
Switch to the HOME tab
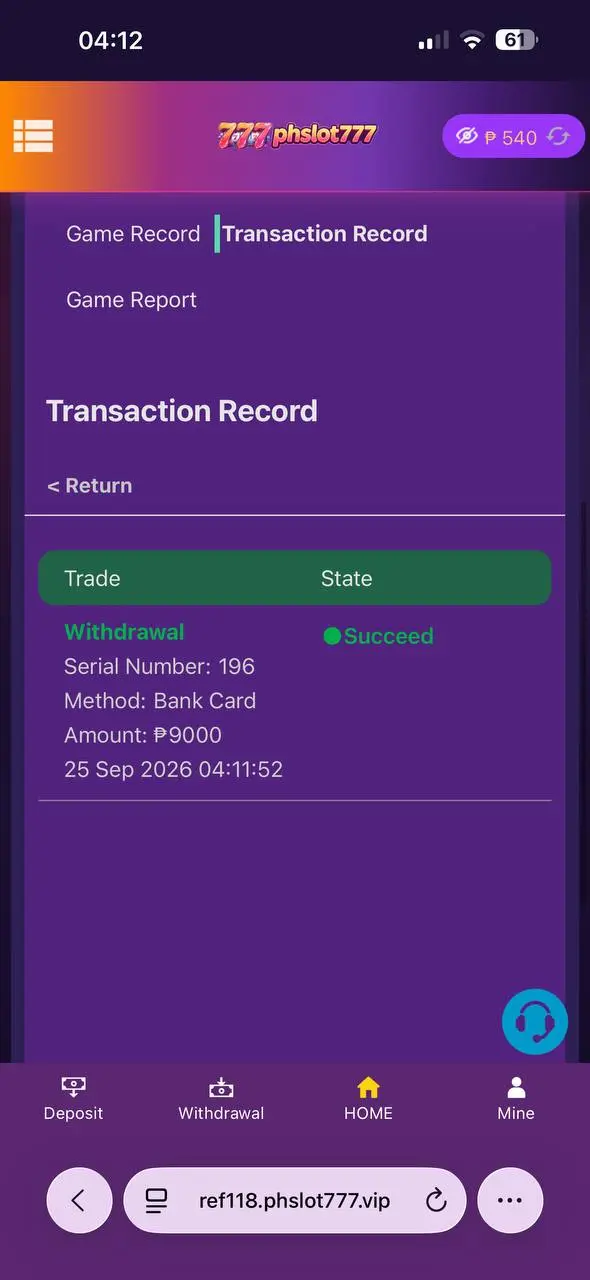coord(368,1099)
